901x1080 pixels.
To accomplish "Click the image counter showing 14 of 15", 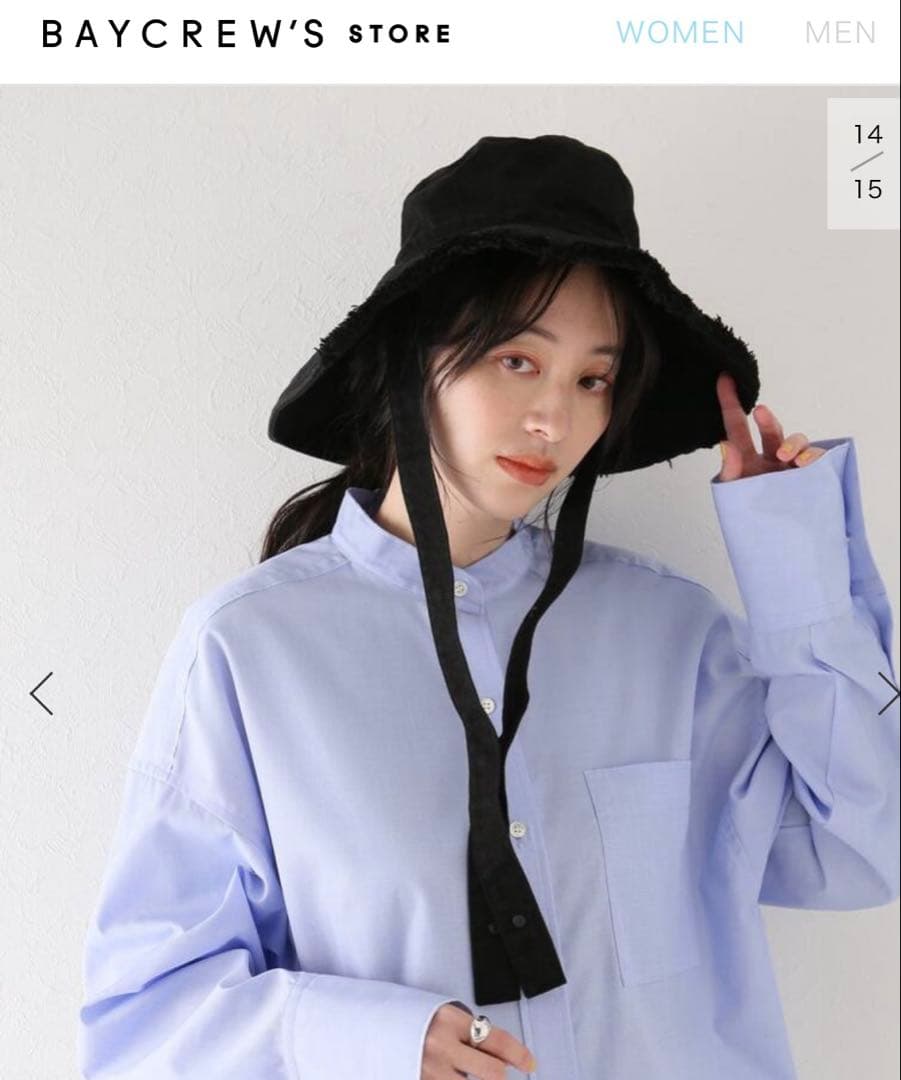I will coord(865,160).
